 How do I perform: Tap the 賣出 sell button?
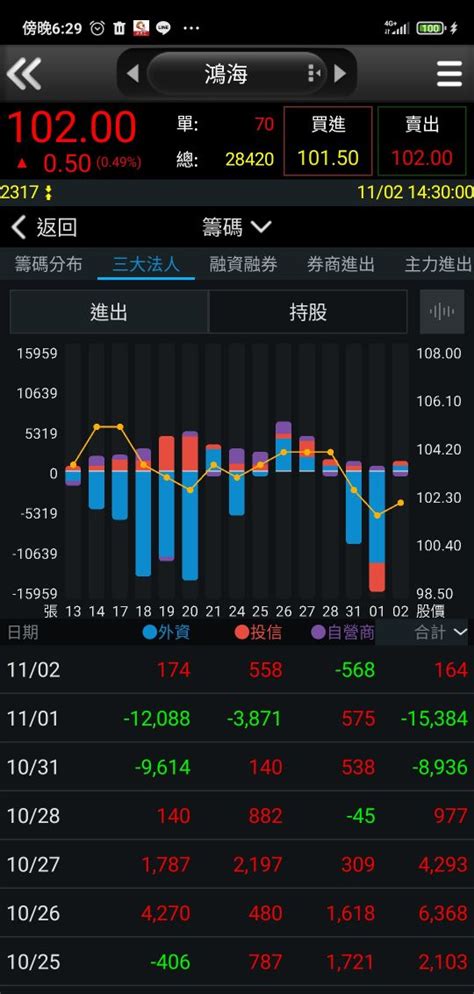422,141
